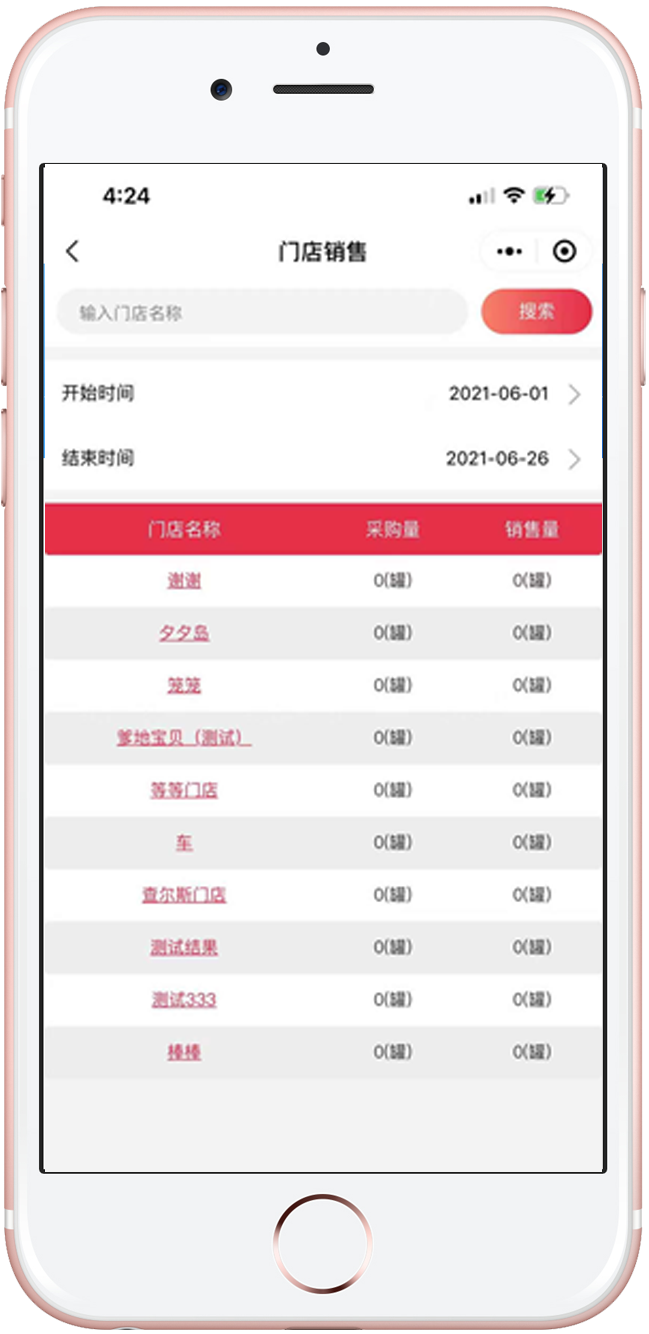Open store 车 link
The width and height of the screenshot is (649, 1334).
click(x=184, y=843)
